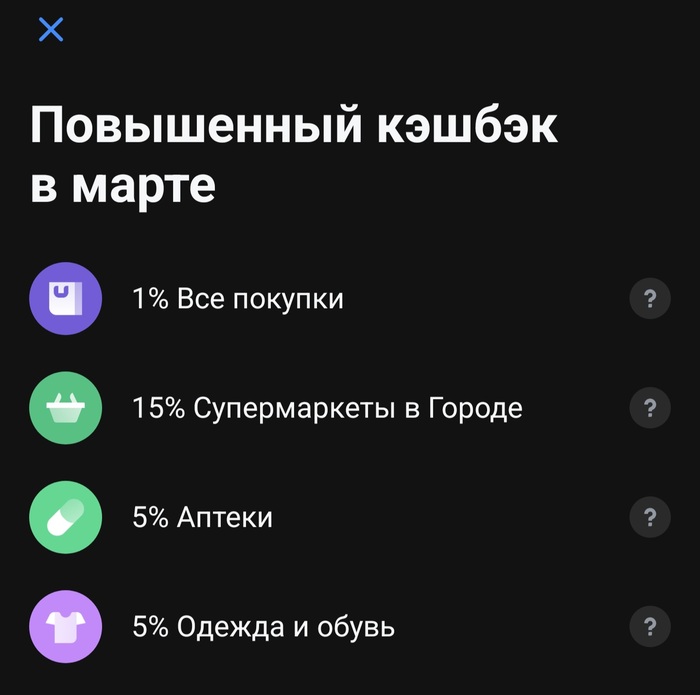The width and height of the screenshot is (700, 695).
Task: Show info about 15% Супермаркеты в Городе
Action: [x=650, y=408]
